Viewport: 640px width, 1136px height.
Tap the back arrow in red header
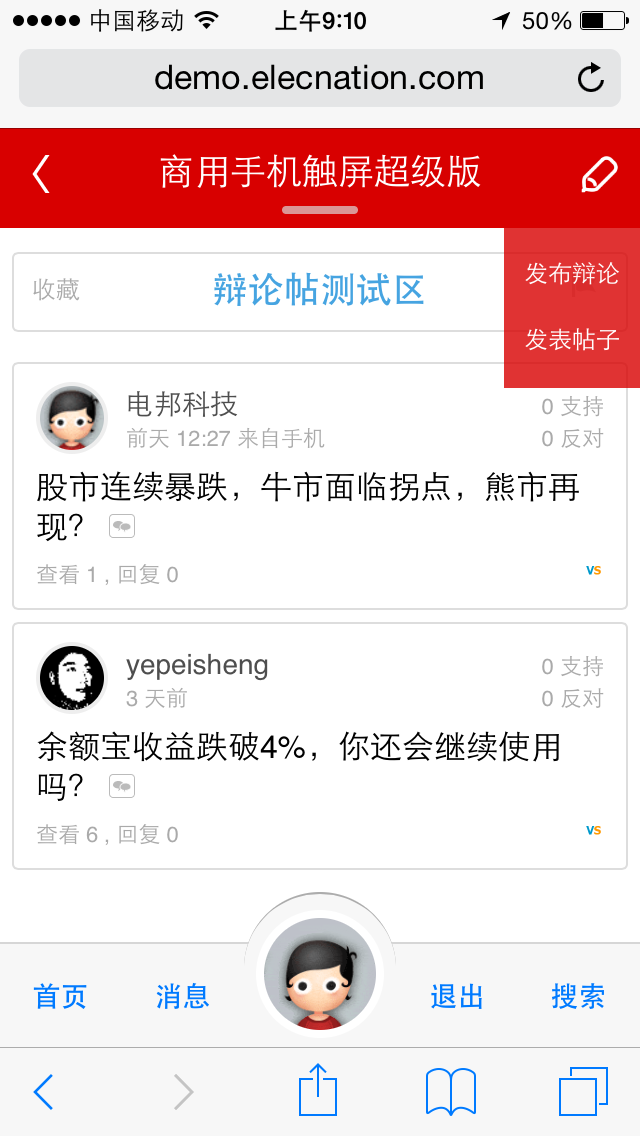(x=41, y=174)
